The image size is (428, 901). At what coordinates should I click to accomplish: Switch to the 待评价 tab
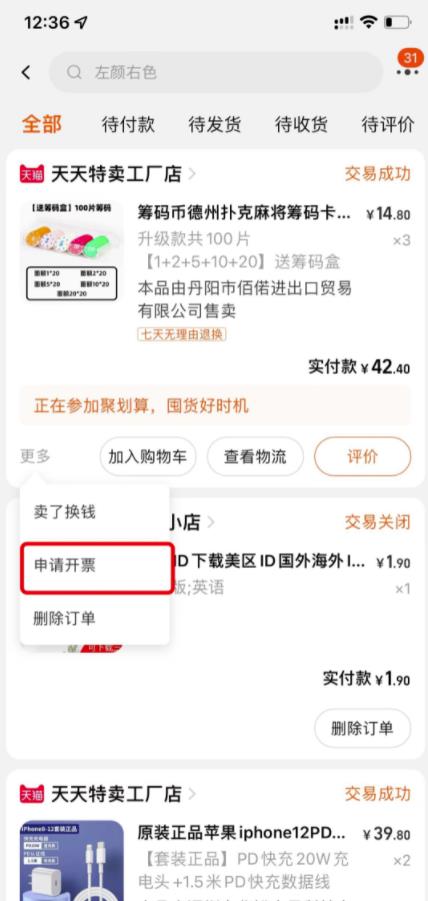387,124
